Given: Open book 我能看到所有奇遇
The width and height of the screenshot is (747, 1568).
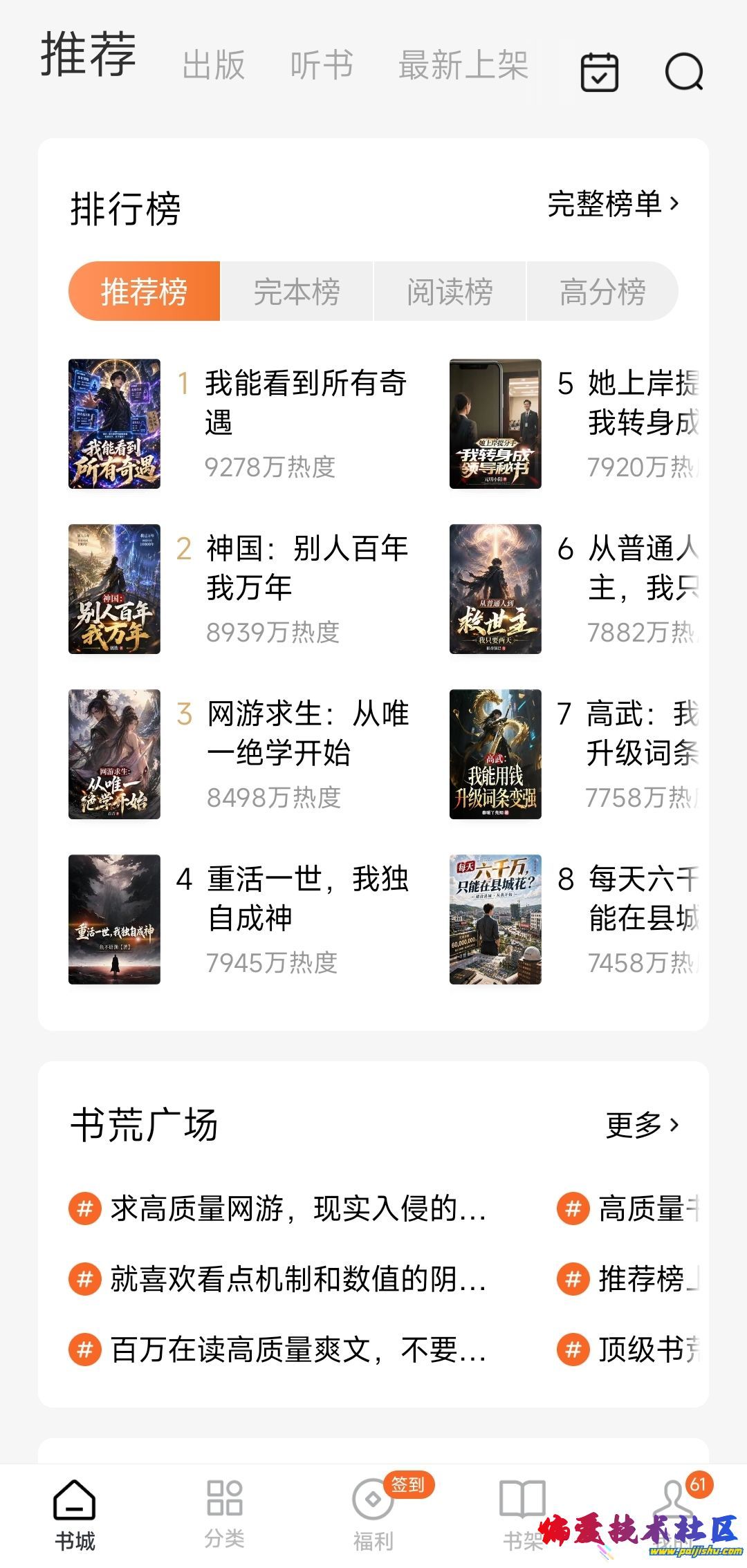Looking at the screenshot, I should [x=239, y=424].
